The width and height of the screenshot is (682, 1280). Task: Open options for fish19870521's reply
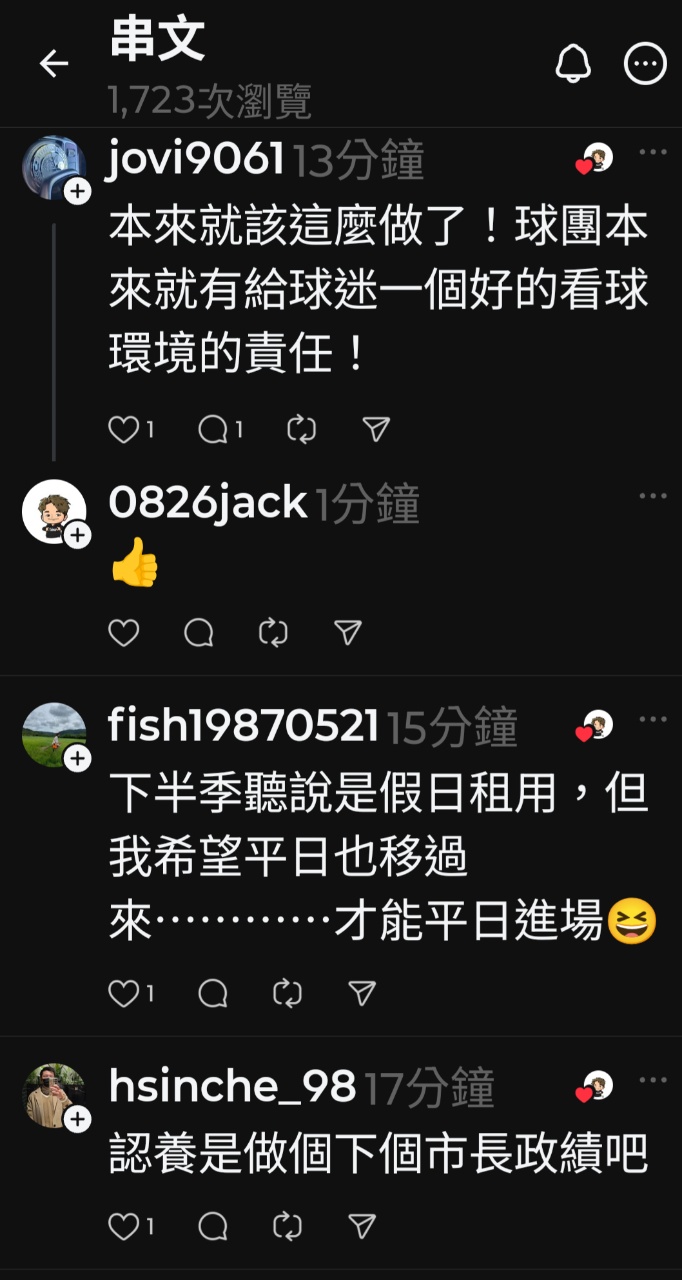tap(652, 718)
